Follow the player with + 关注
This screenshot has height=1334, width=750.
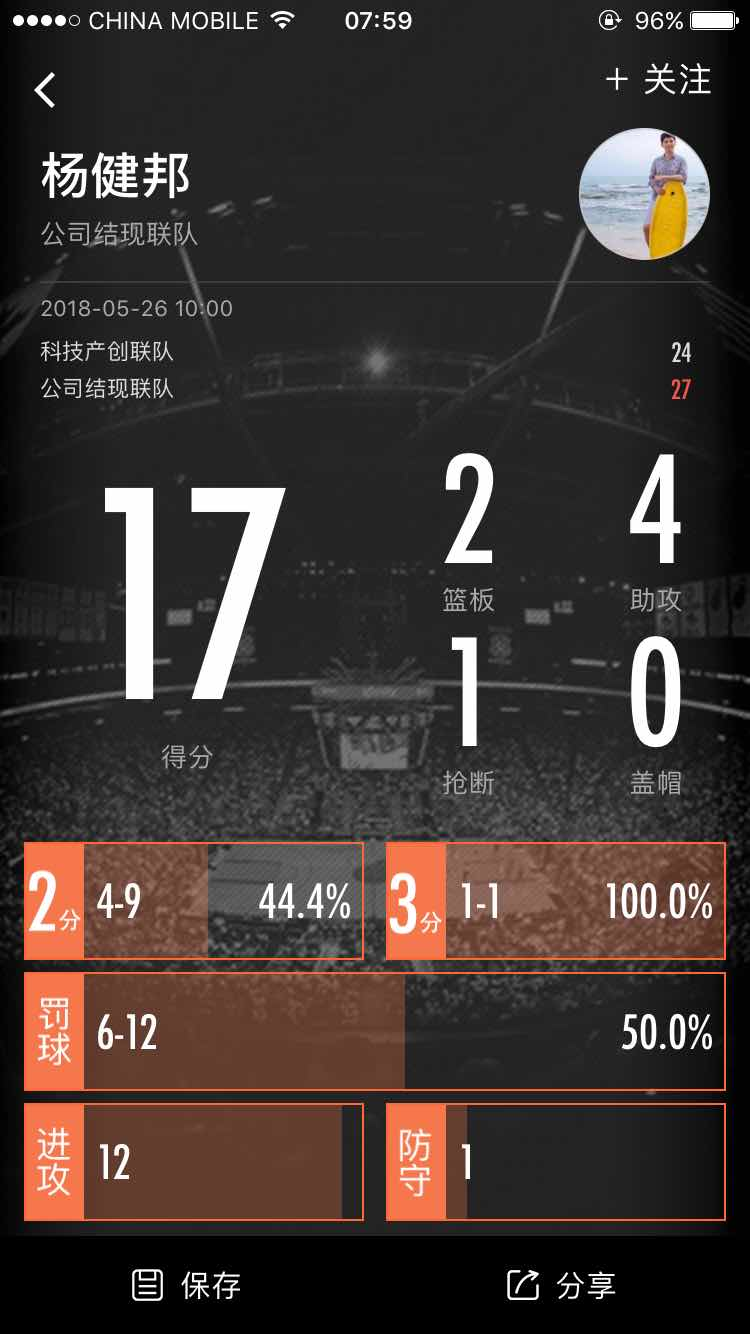pos(658,80)
